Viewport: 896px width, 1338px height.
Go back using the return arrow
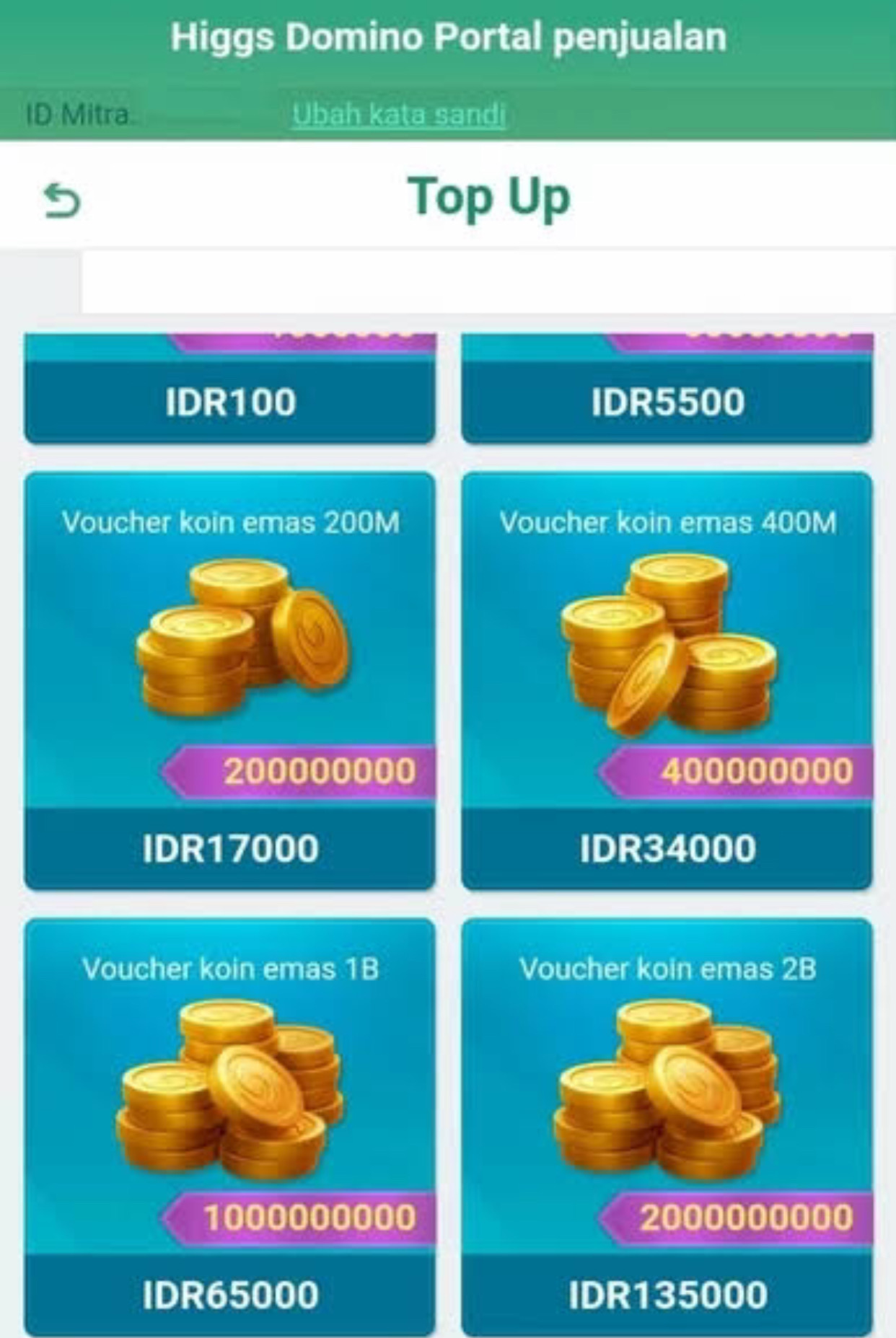pos(62,200)
